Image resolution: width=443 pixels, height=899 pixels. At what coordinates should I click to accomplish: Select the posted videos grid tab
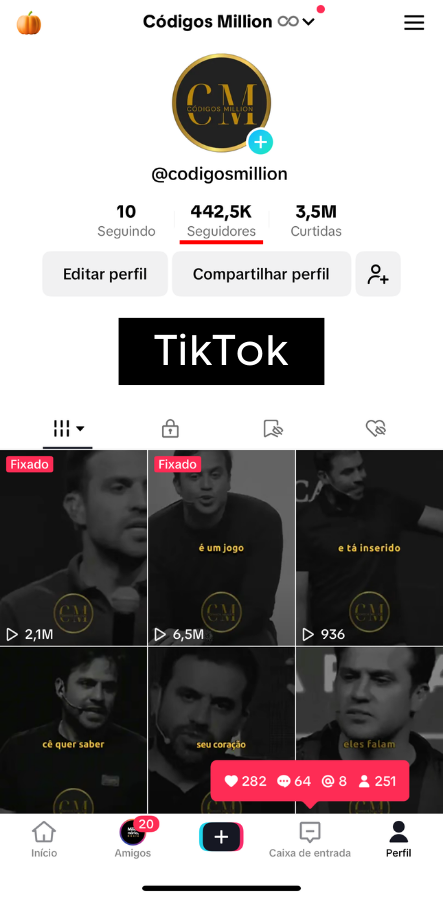point(68,428)
